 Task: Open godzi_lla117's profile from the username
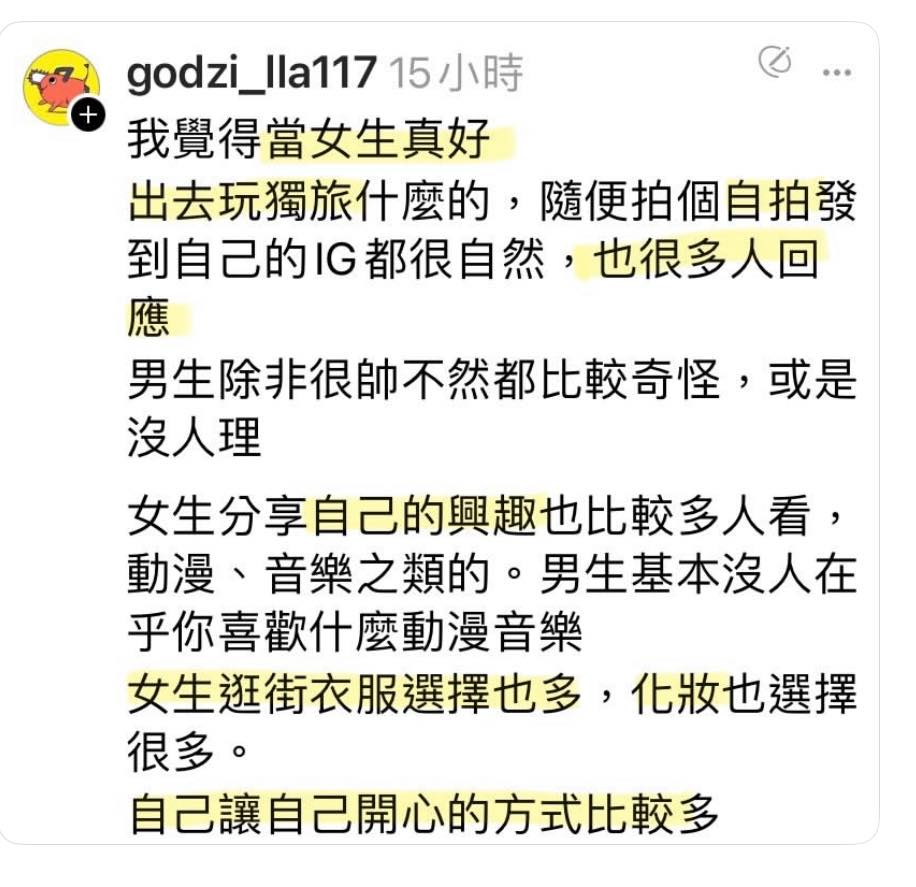pyautogui.click(x=252, y=73)
